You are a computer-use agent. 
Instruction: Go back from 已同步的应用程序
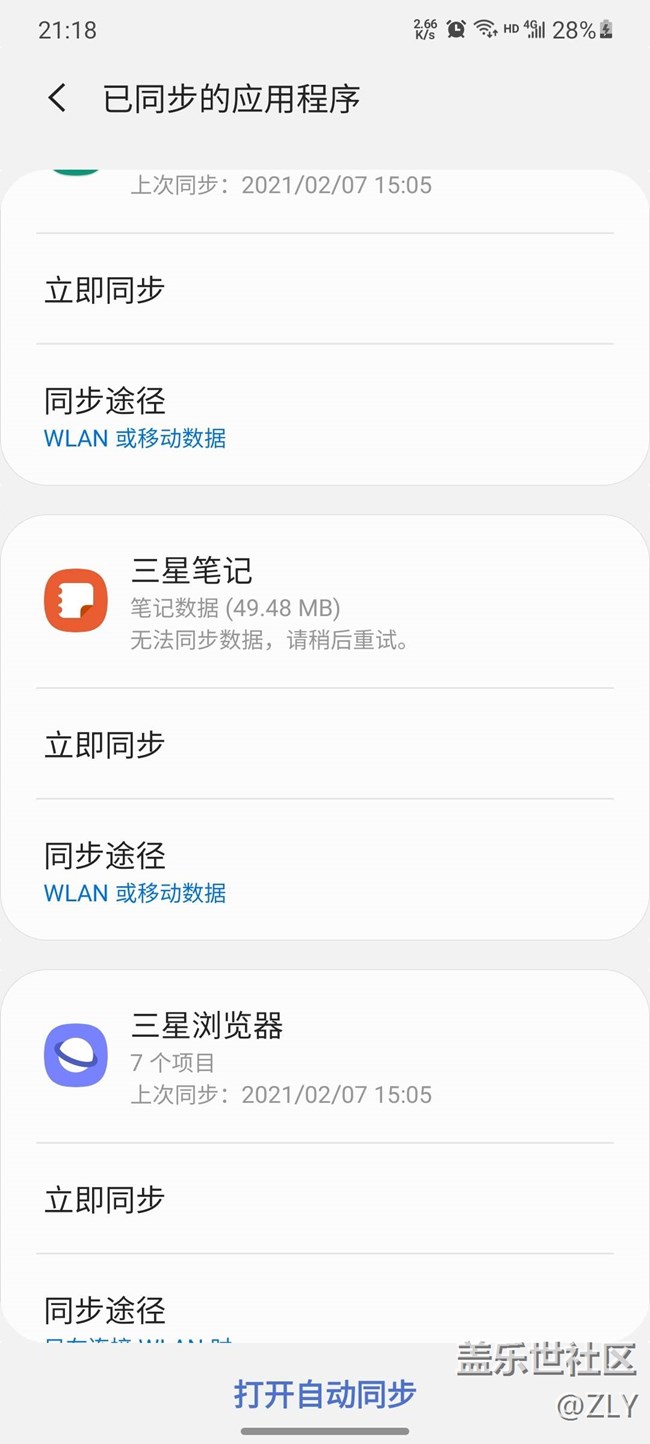(x=57, y=98)
